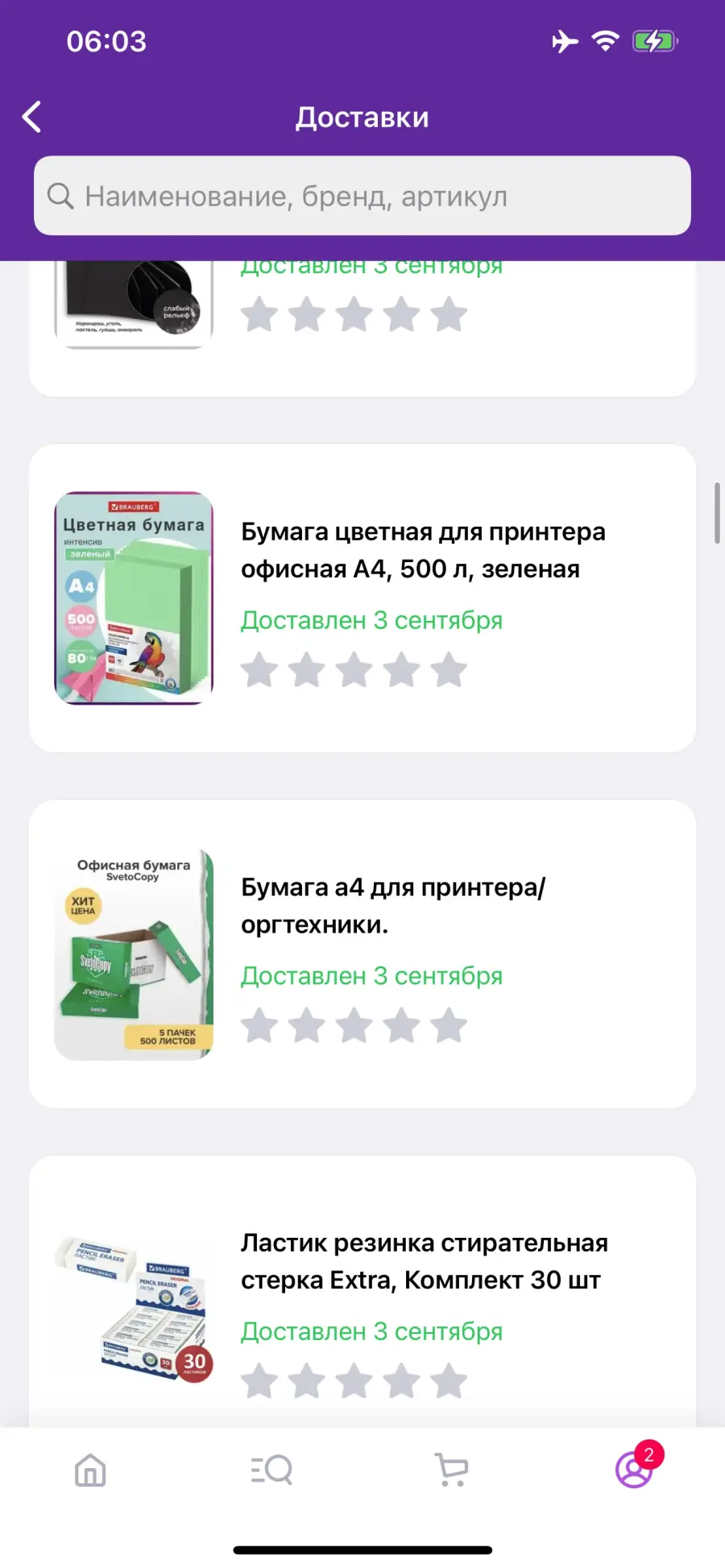Open the shopping cart tab

[x=452, y=1470]
